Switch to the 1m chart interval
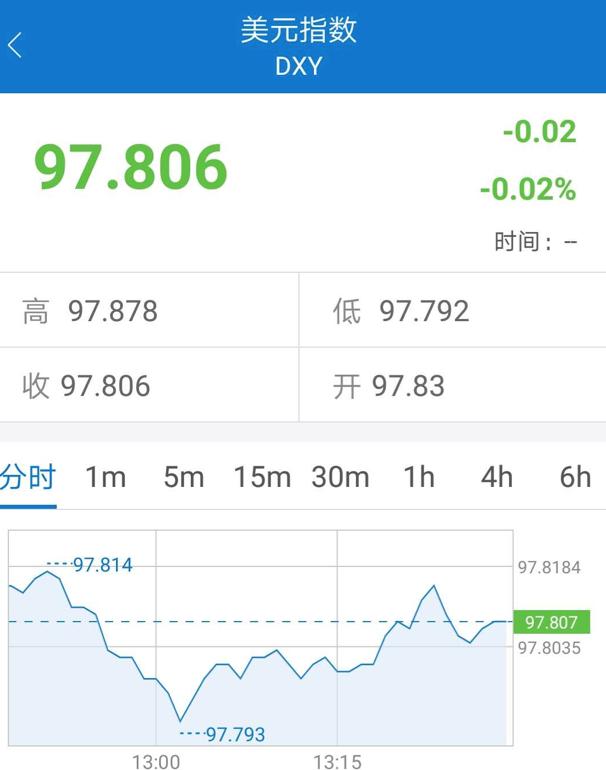Image resolution: width=606 pixels, height=770 pixels. coord(105,477)
